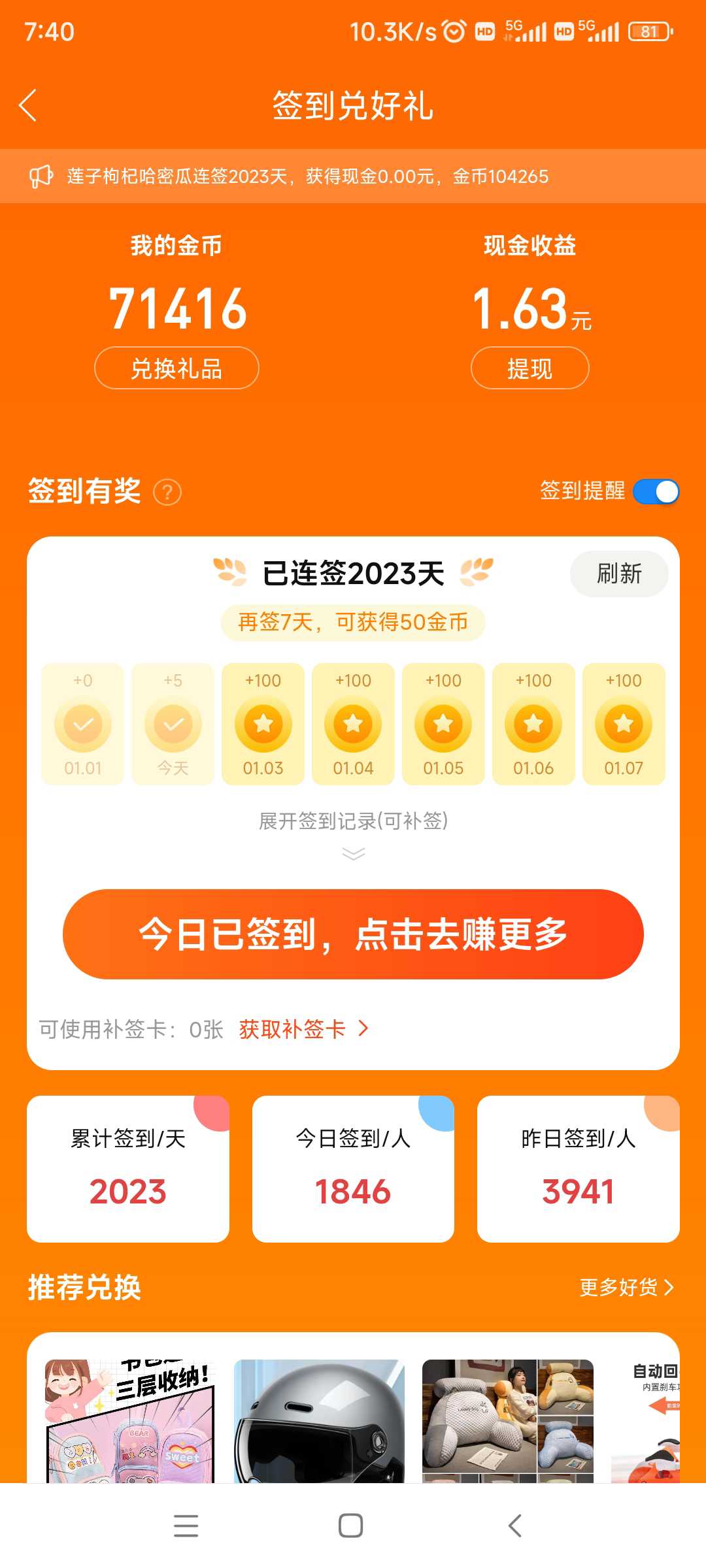Open the 三层收纳 backpack product

[130, 1421]
